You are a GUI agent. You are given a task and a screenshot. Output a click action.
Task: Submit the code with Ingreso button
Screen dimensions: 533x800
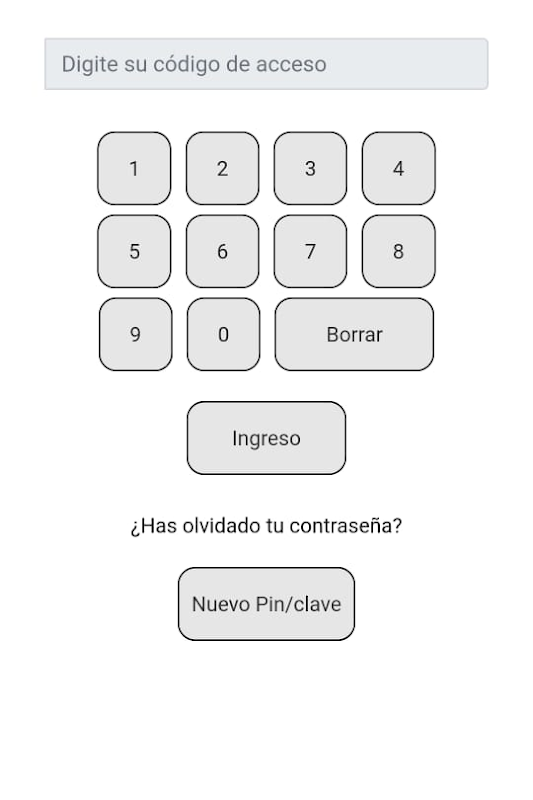tap(266, 438)
